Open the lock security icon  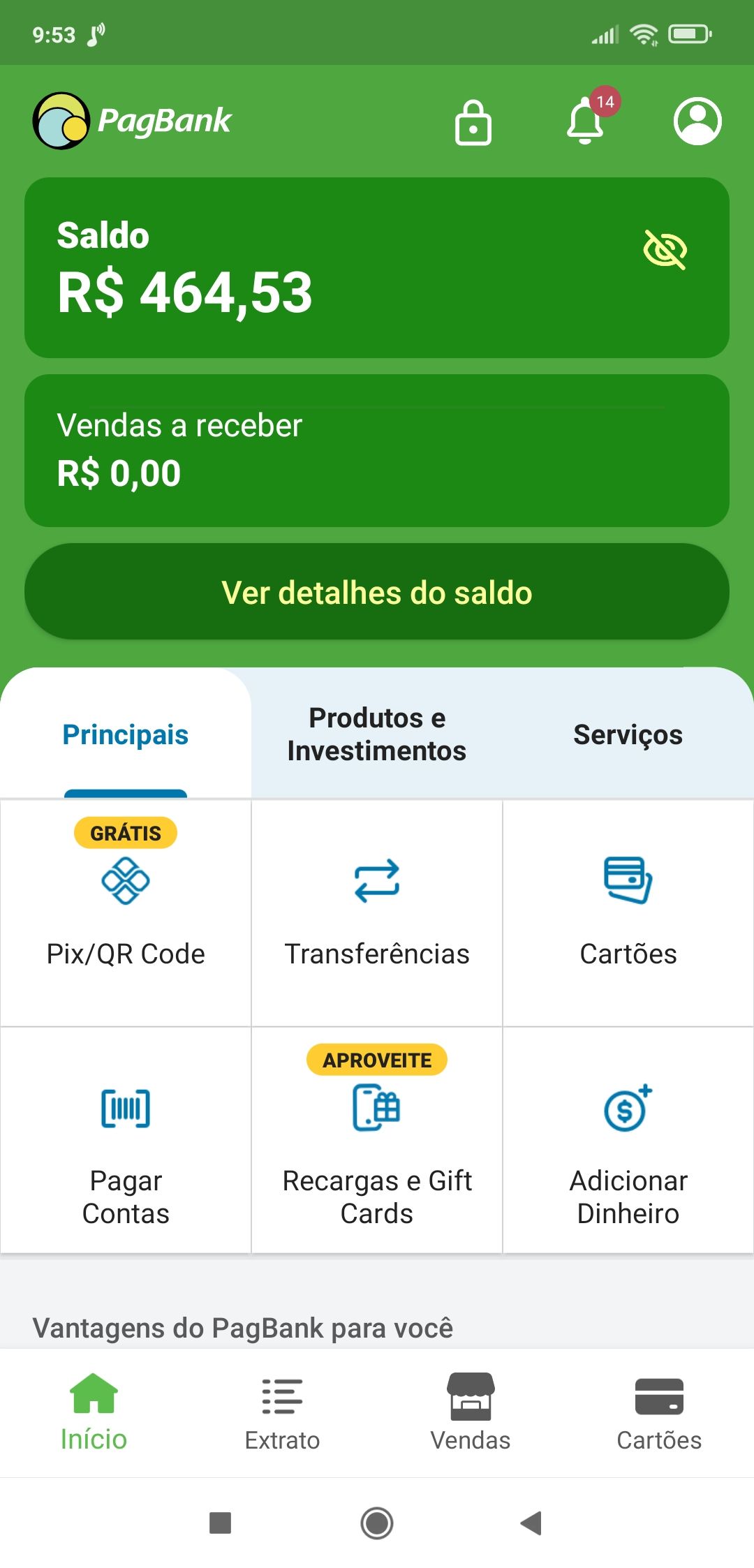pos(473,122)
